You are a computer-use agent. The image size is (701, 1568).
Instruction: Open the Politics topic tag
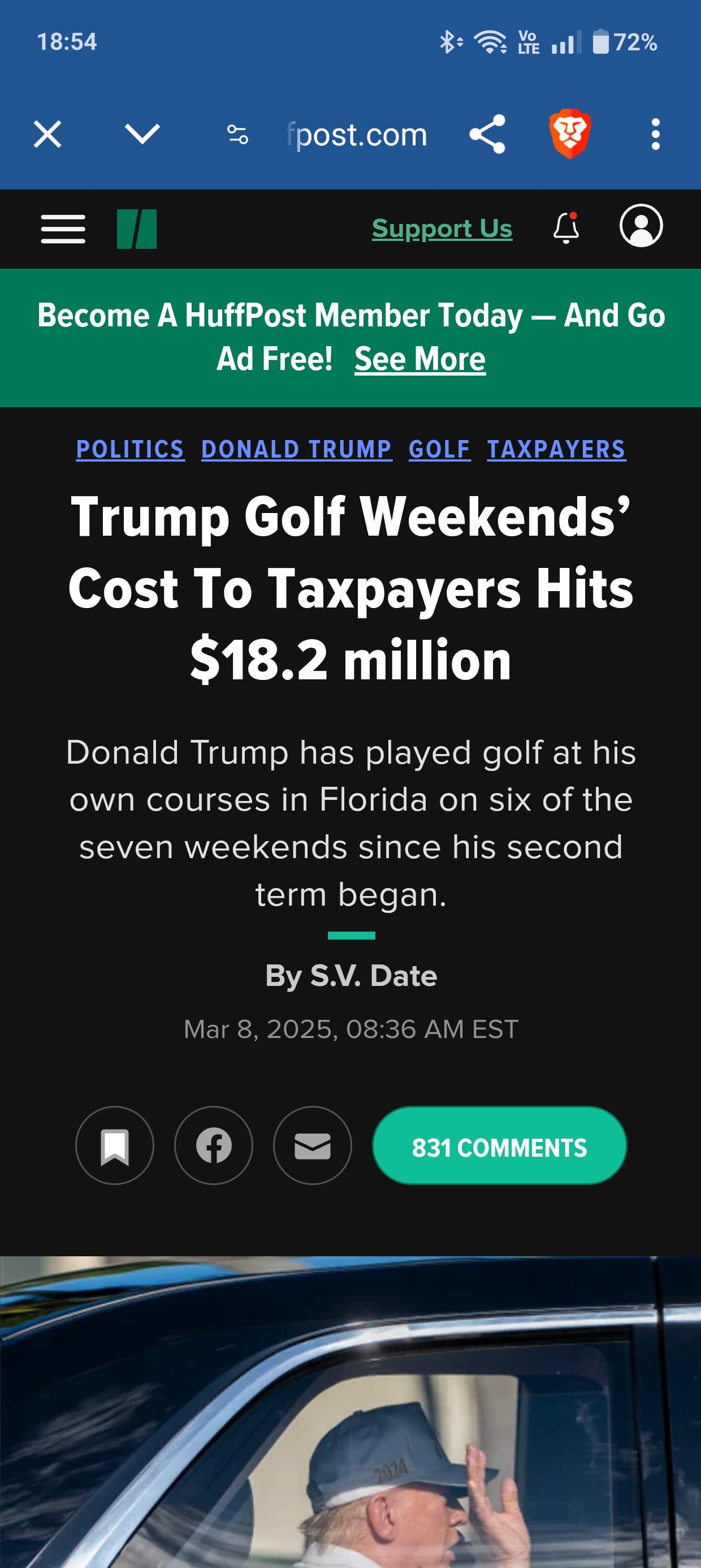[130, 449]
